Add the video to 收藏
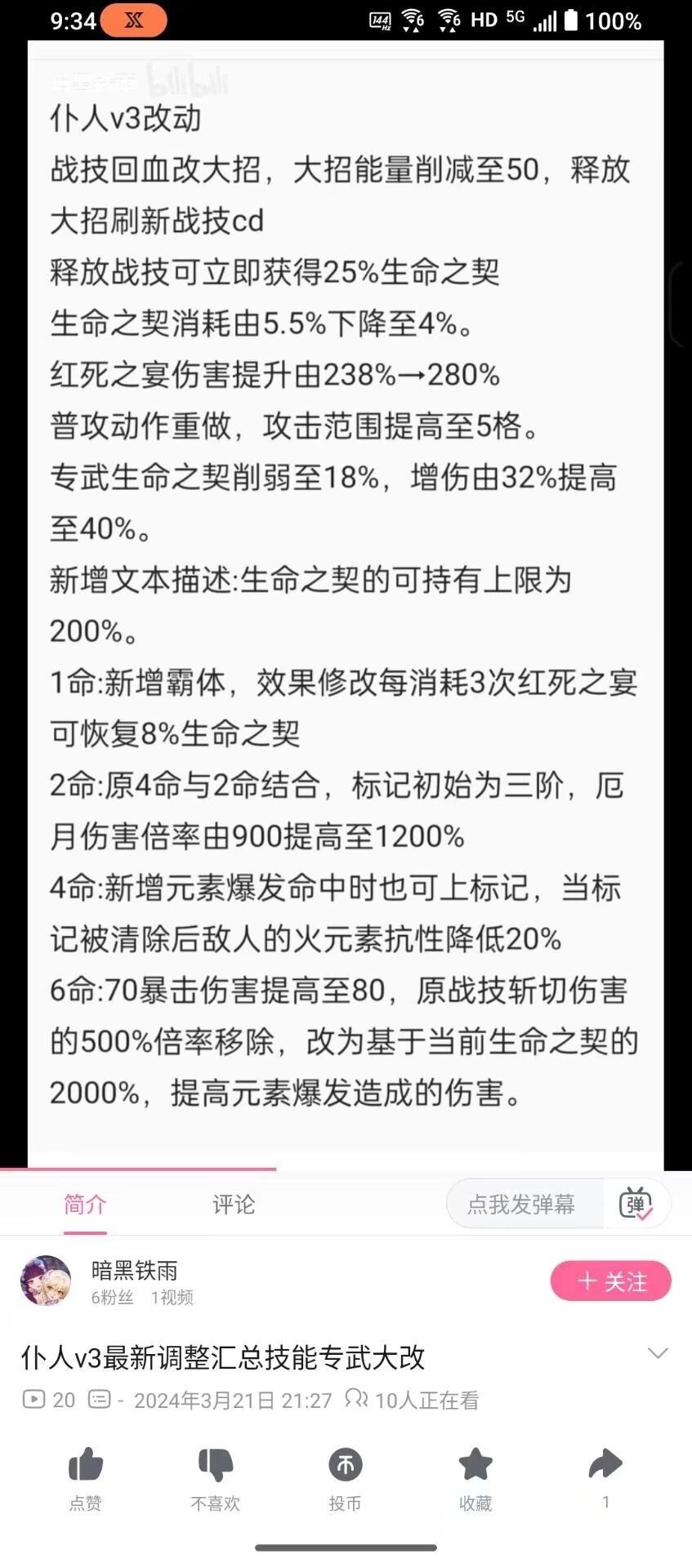The width and height of the screenshot is (692, 1568). tap(475, 1479)
